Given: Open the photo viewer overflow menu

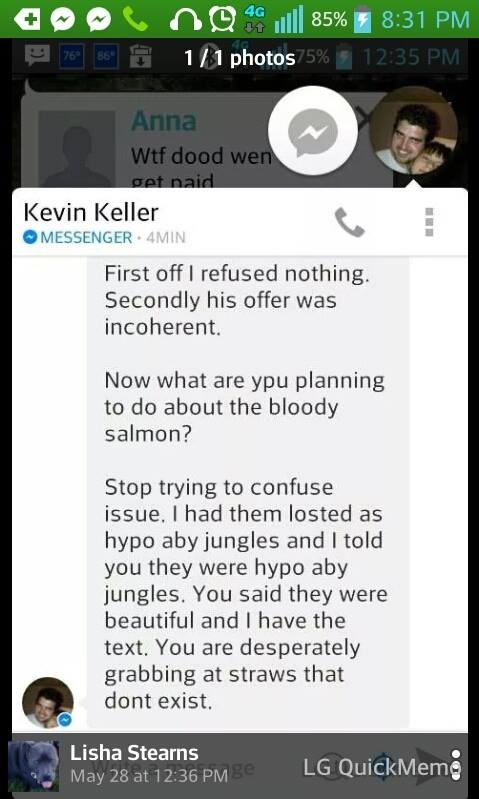Looking at the screenshot, I should coord(457,764).
